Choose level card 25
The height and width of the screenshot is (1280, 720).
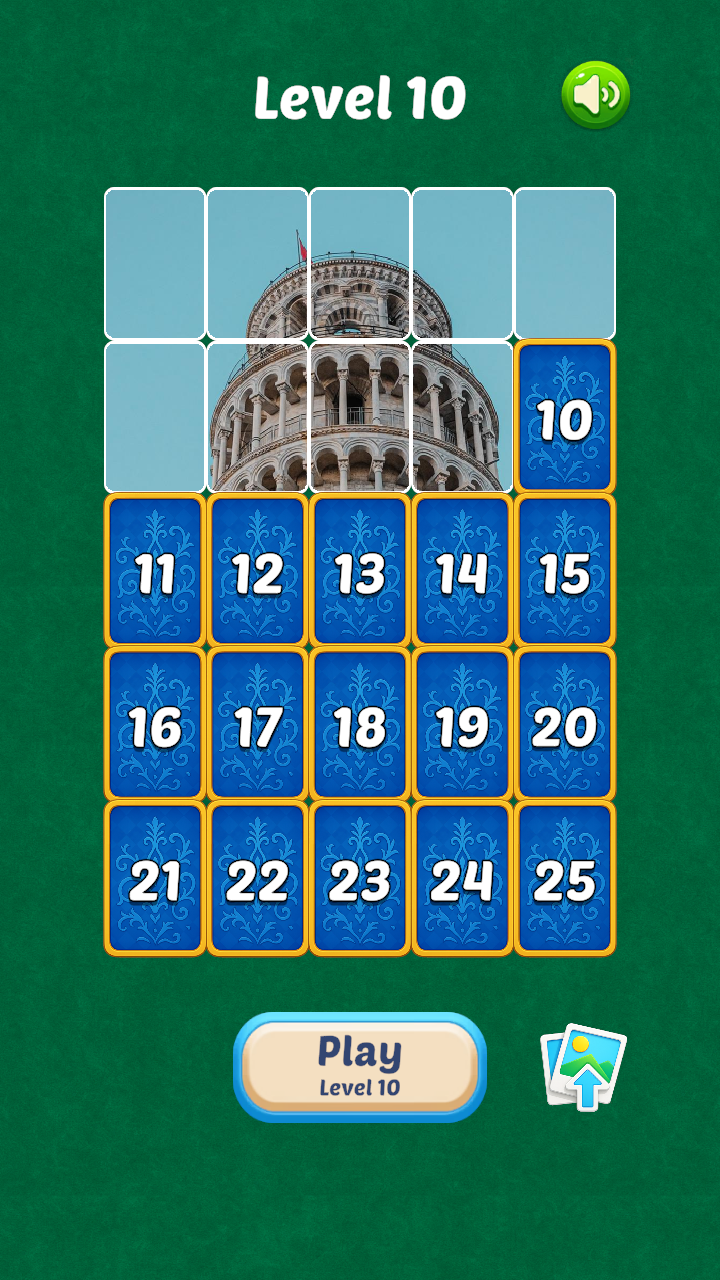pyautogui.click(x=565, y=879)
